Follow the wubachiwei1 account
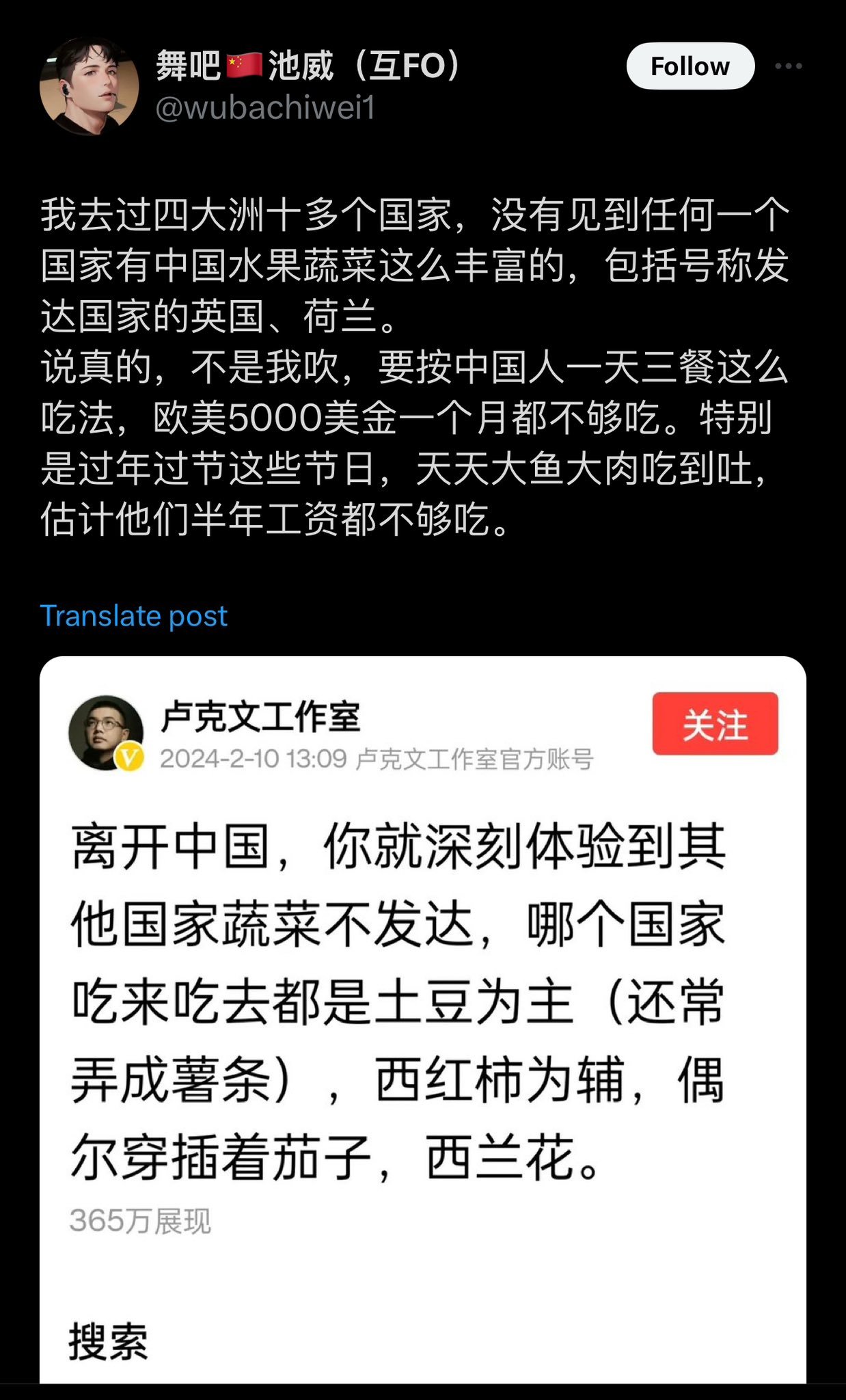Image resolution: width=846 pixels, height=1400 pixels. [690, 66]
